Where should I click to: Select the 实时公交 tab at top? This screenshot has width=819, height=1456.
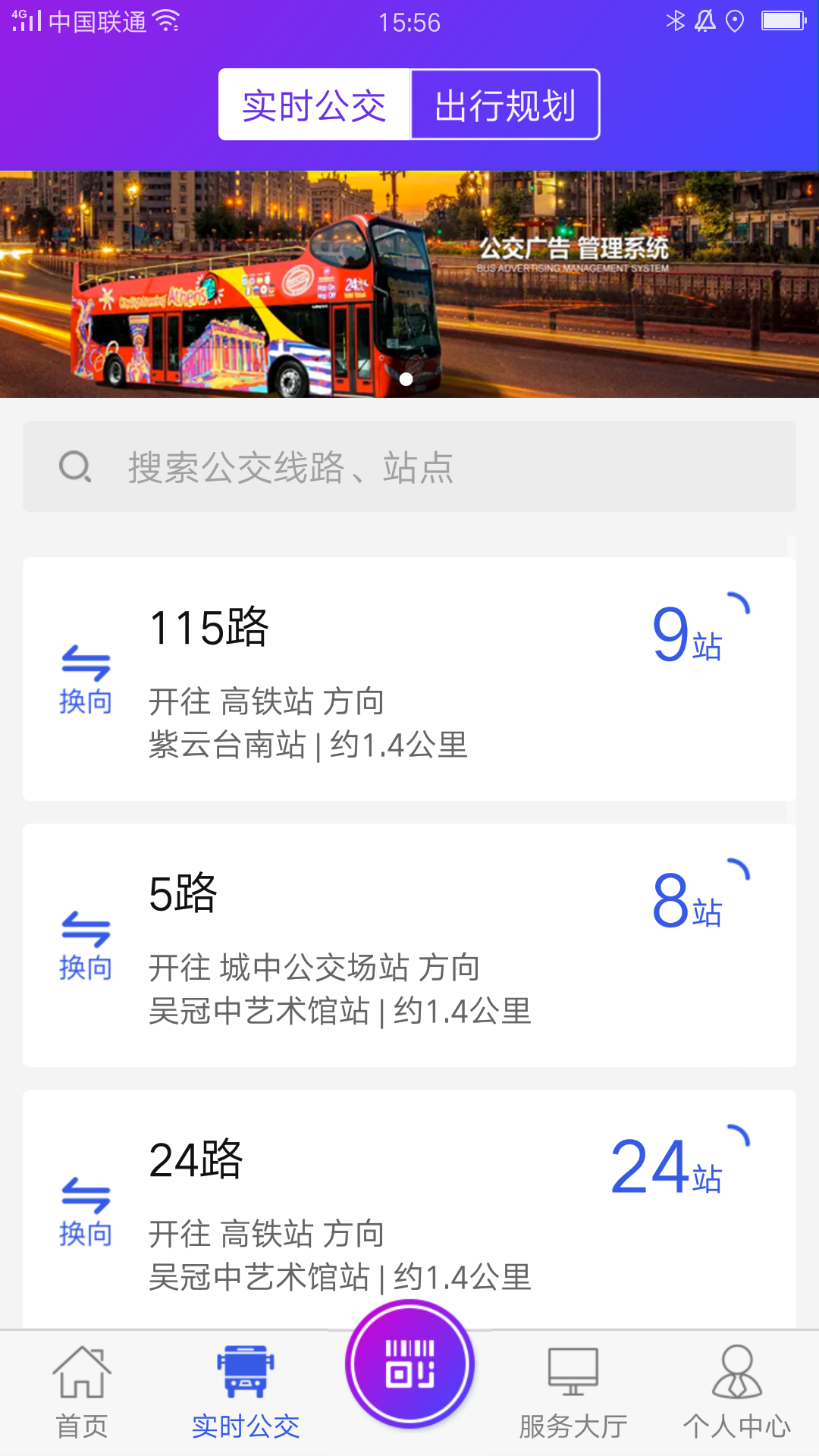(313, 105)
